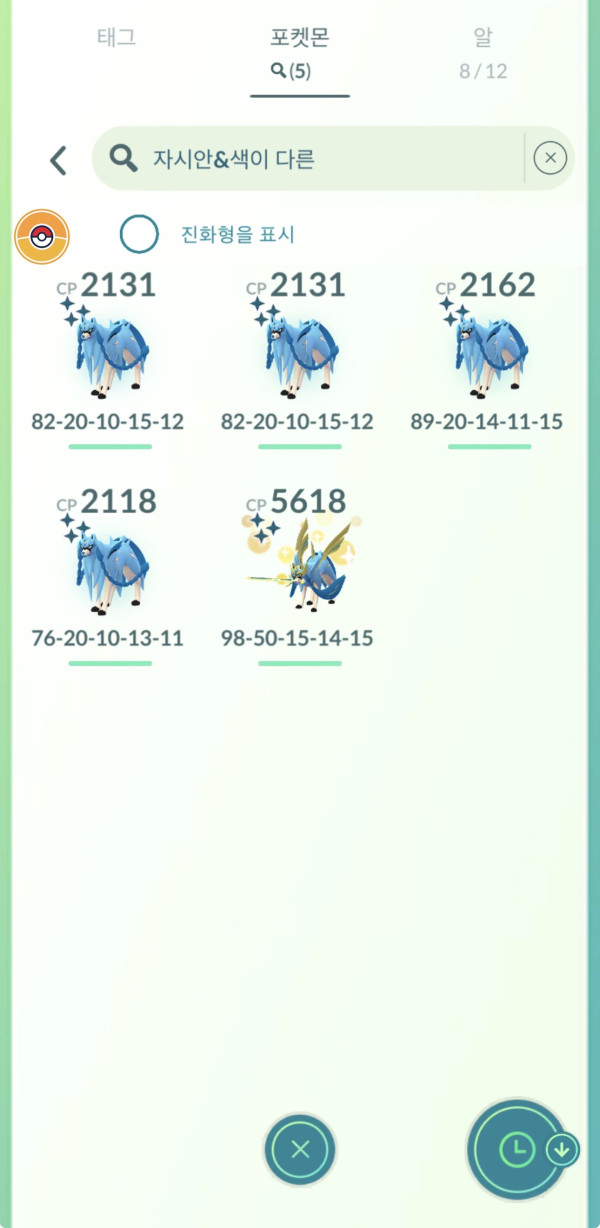Viewport: 600px width, 1228px height.
Task: Open the sort order button with clock icon
Action: tap(518, 1150)
